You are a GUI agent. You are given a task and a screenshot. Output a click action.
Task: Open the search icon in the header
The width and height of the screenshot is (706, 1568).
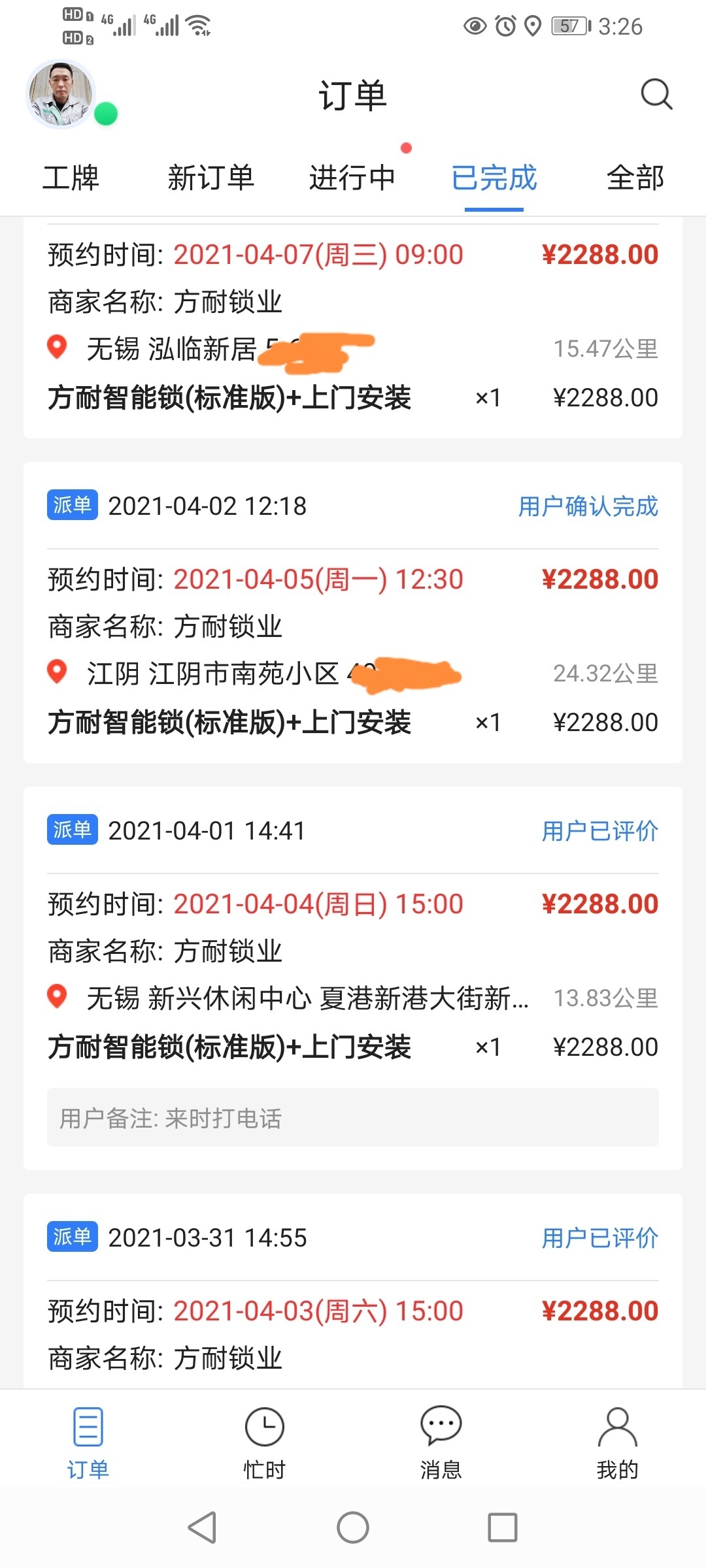pyautogui.click(x=656, y=95)
